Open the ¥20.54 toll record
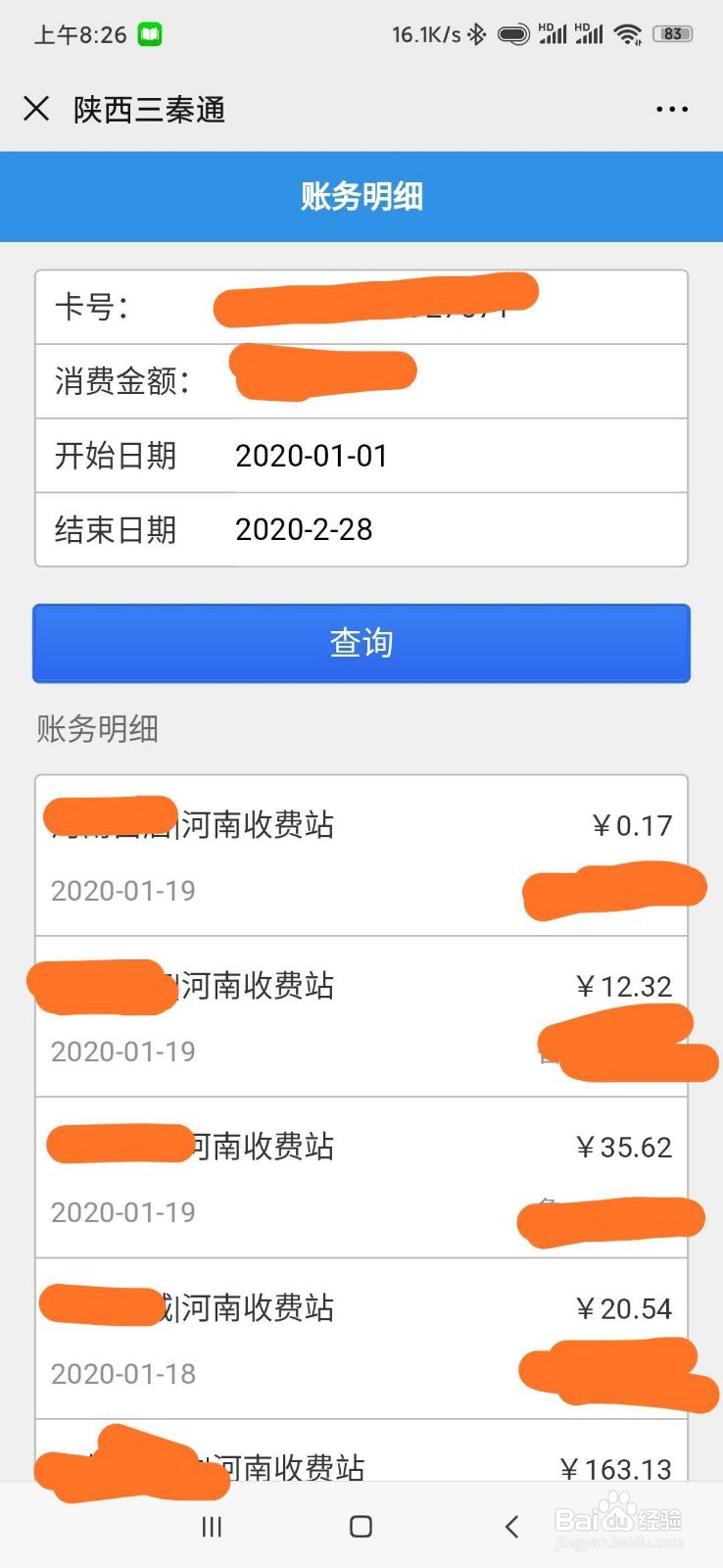 tap(361, 1339)
